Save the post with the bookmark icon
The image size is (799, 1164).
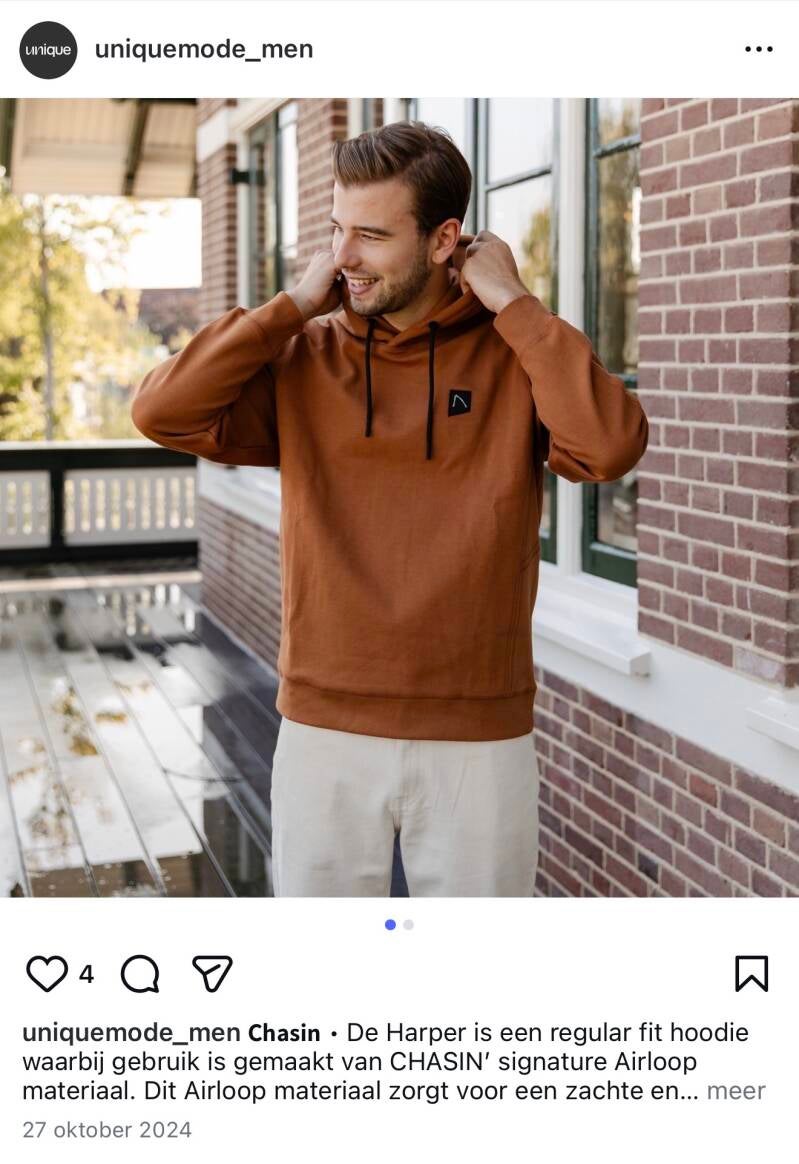tap(751, 973)
